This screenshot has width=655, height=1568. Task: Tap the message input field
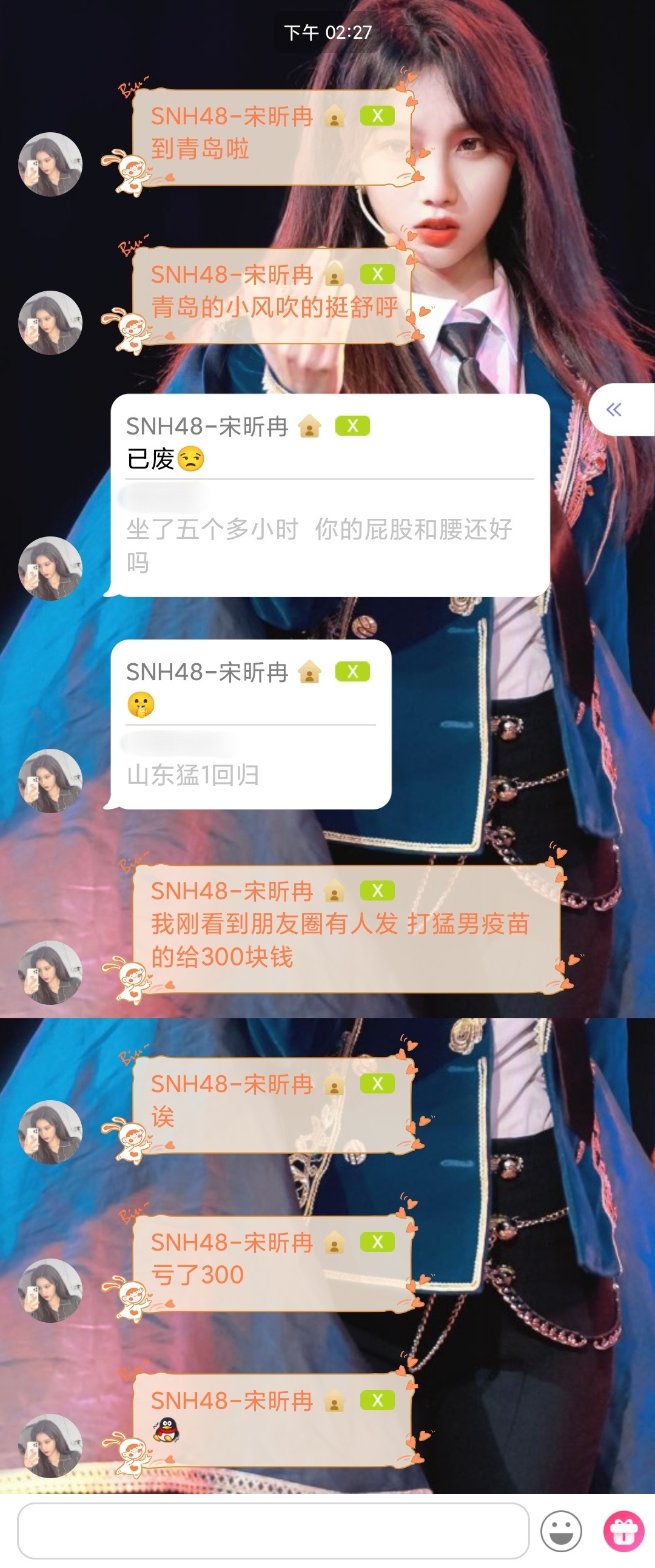[273, 1530]
